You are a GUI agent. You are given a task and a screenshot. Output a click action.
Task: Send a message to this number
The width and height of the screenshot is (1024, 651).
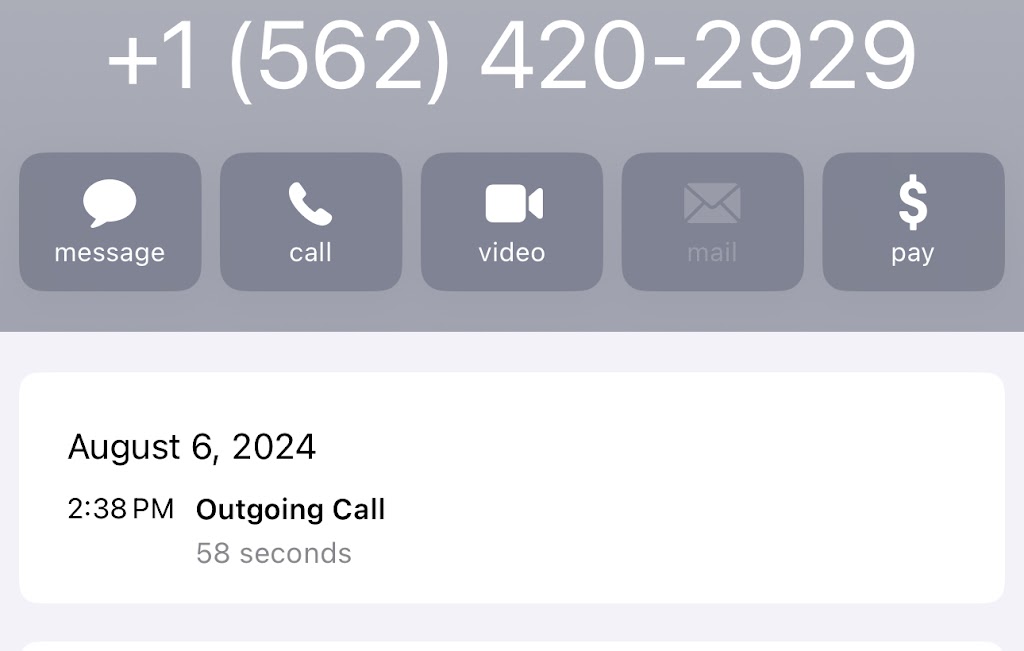(110, 222)
